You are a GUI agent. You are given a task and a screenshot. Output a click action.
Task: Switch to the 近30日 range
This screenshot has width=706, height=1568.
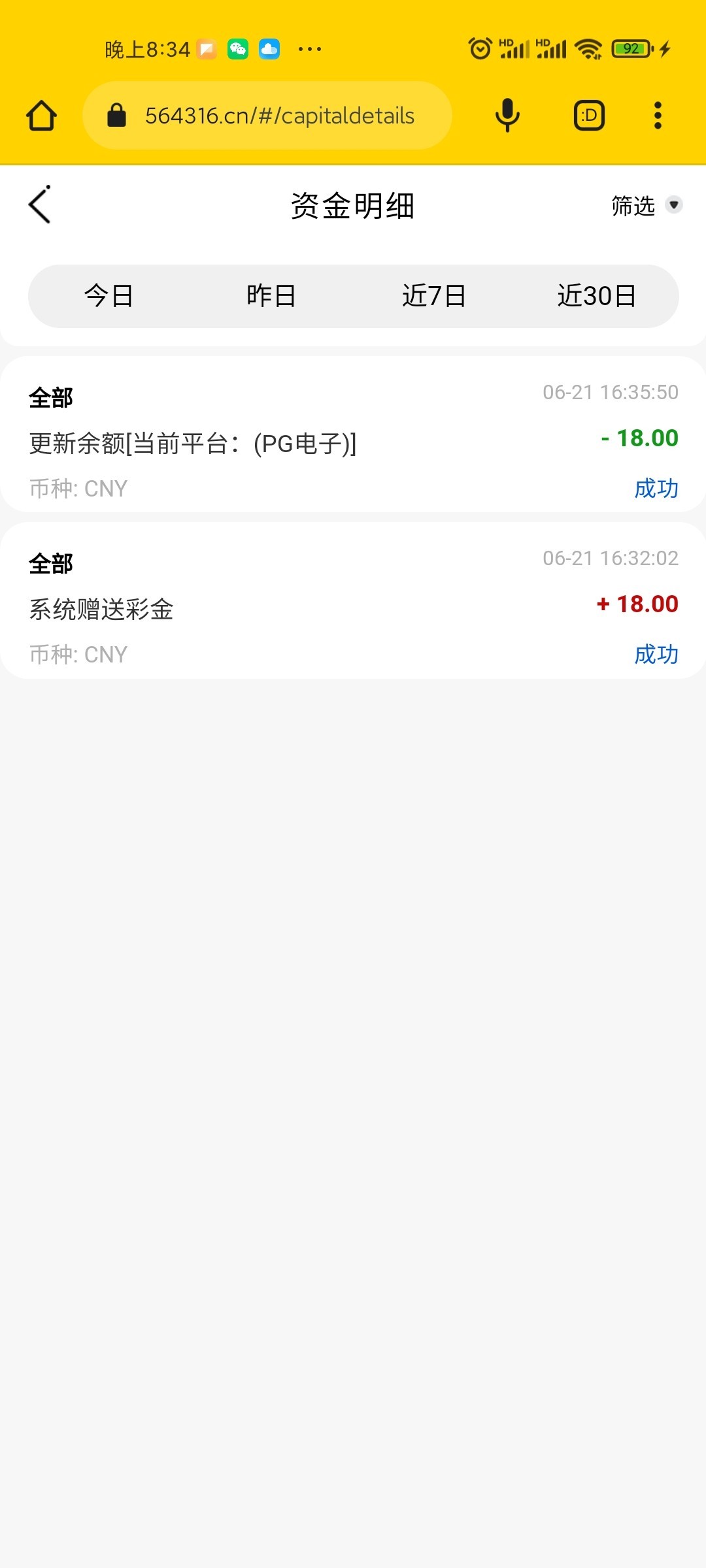(596, 296)
